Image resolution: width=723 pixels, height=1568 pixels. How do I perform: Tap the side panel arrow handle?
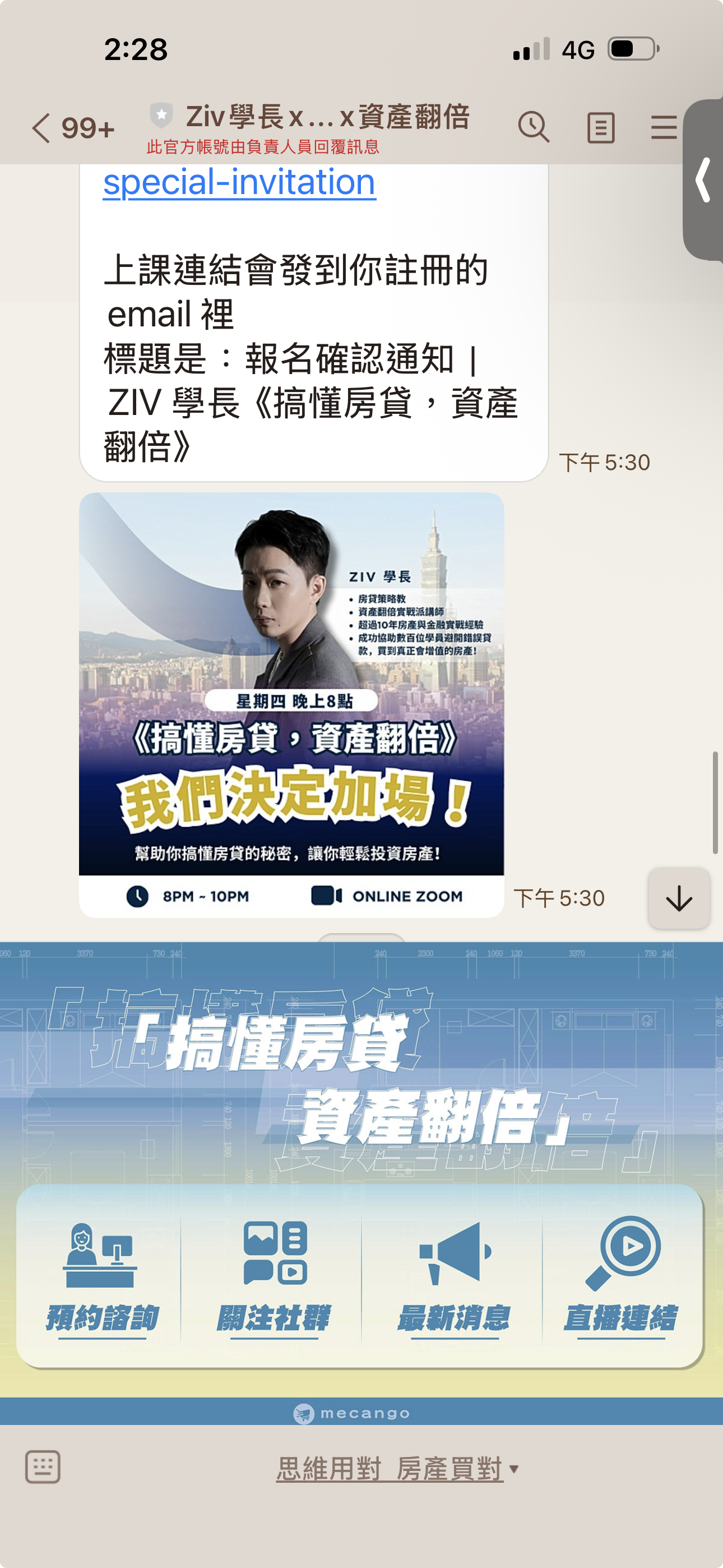(703, 179)
